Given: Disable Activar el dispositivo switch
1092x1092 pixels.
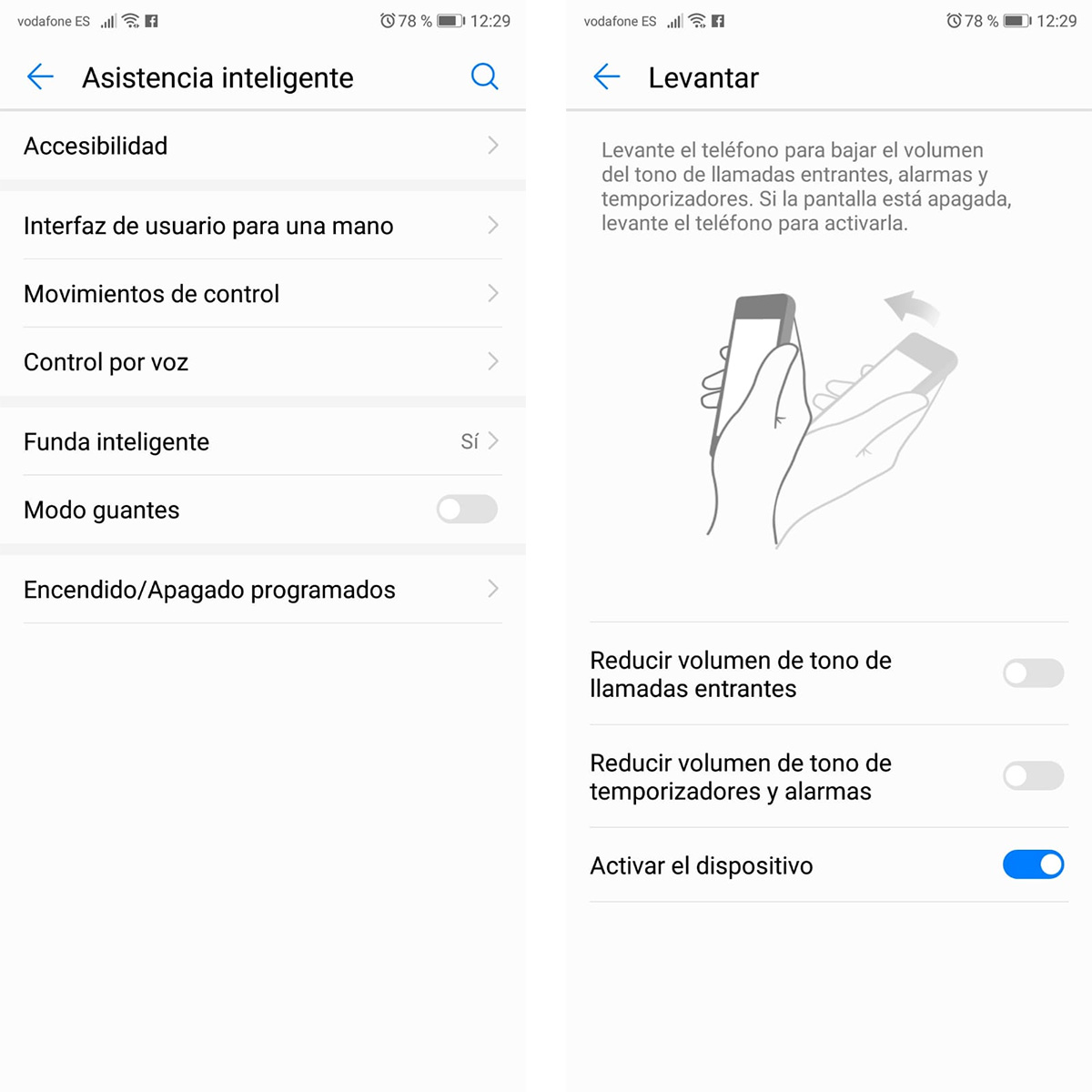Looking at the screenshot, I should (1033, 864).
